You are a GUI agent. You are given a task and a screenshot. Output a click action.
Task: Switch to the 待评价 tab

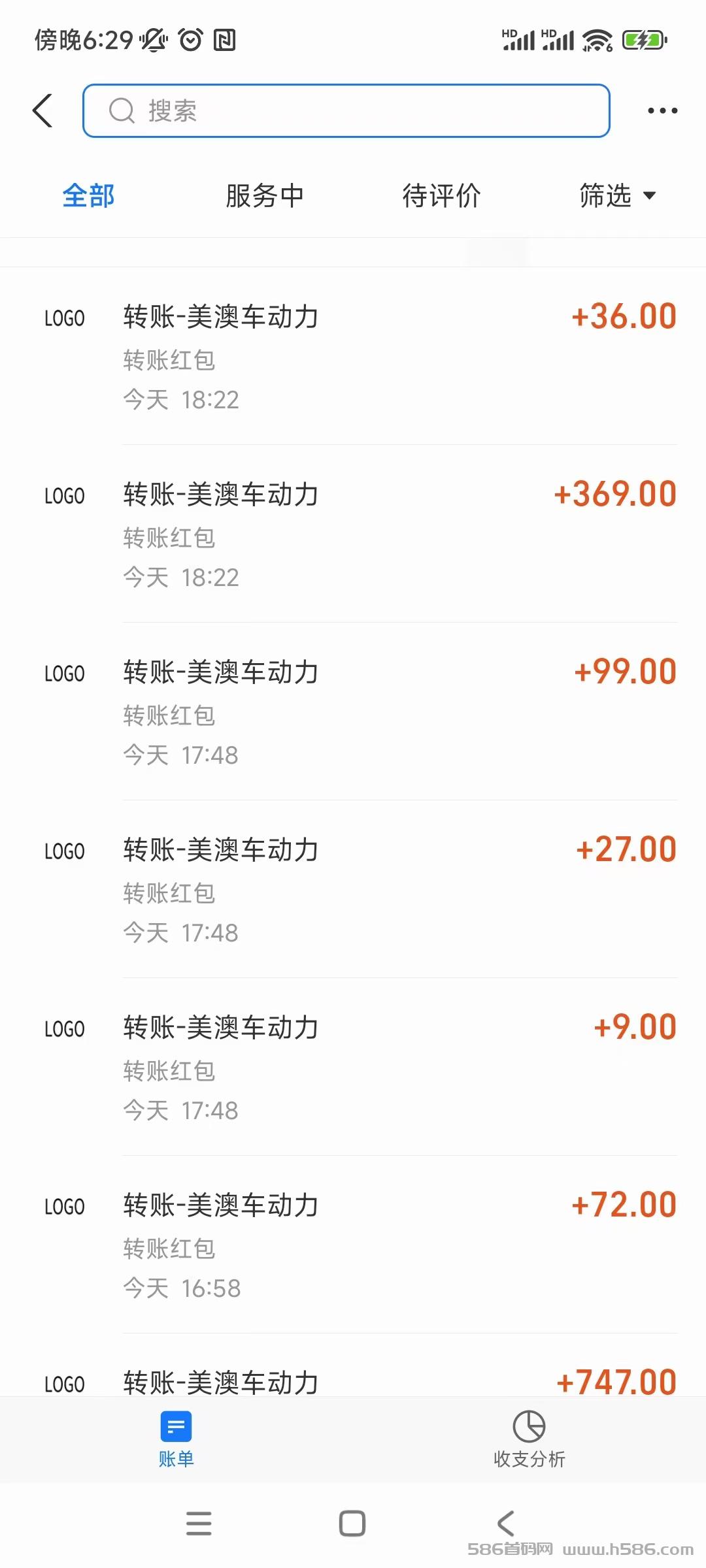[x=441, y=195]
